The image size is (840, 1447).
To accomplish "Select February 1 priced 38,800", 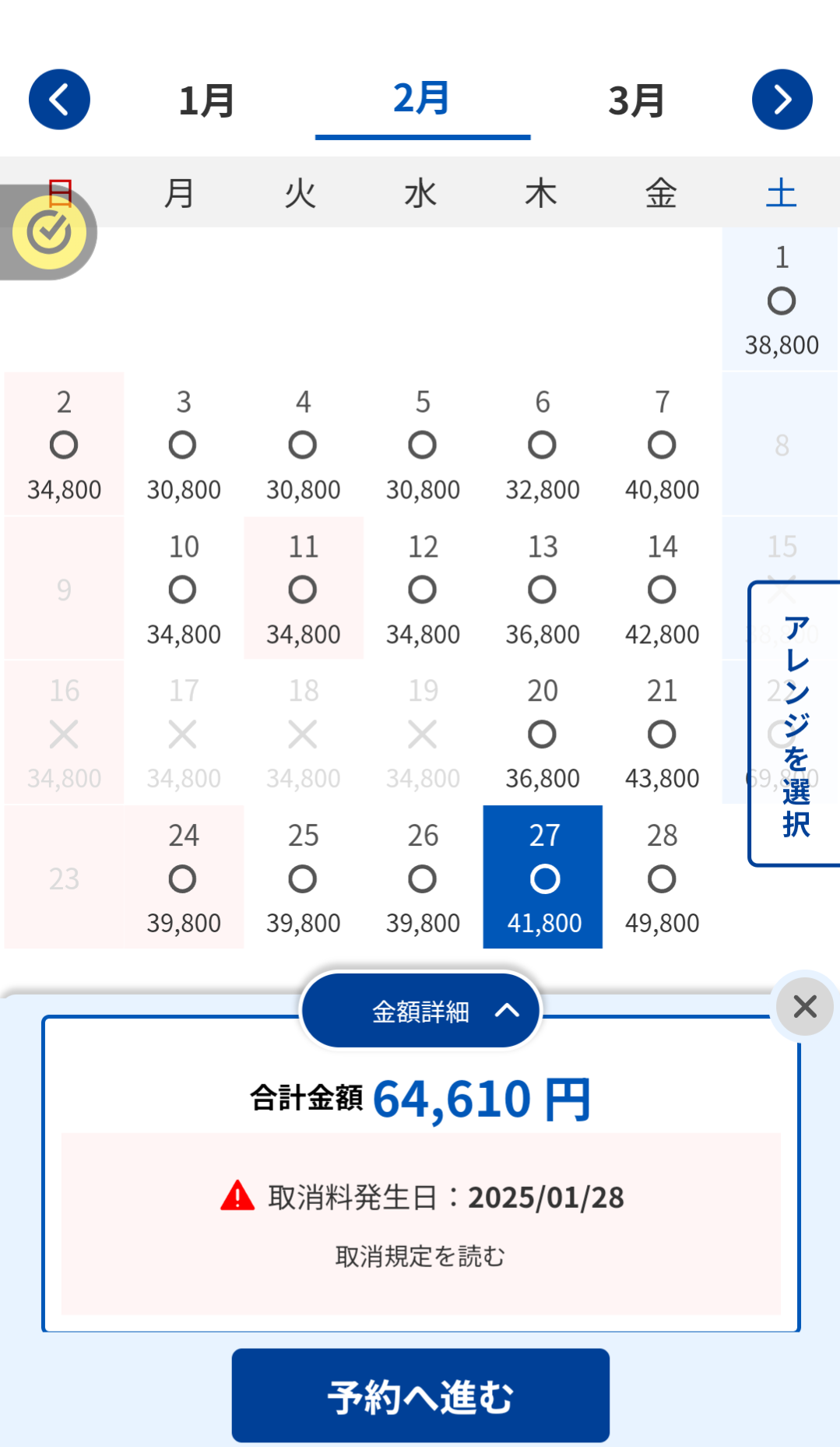I will pyautogui.click(x=781, y=299).
